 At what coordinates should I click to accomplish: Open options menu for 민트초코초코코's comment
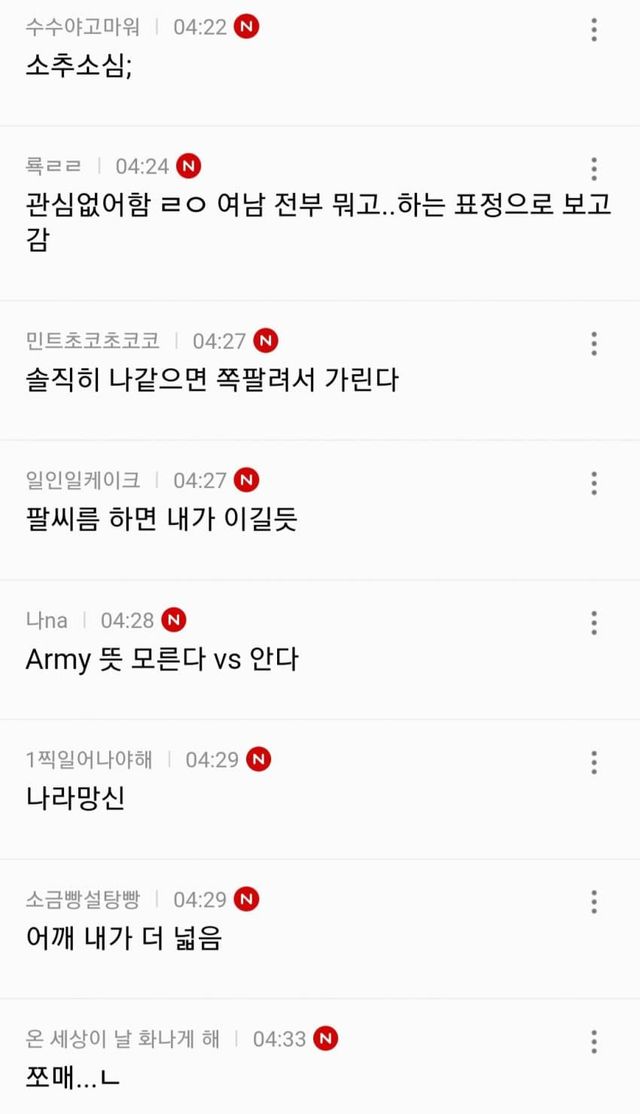(x=594, y=344)
